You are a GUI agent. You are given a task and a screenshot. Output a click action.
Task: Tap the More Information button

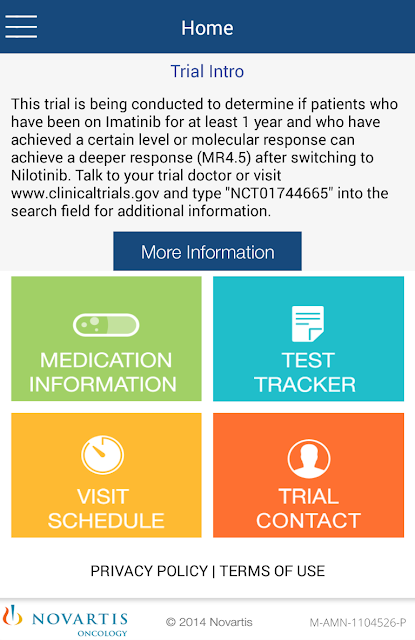click(207, 251)
